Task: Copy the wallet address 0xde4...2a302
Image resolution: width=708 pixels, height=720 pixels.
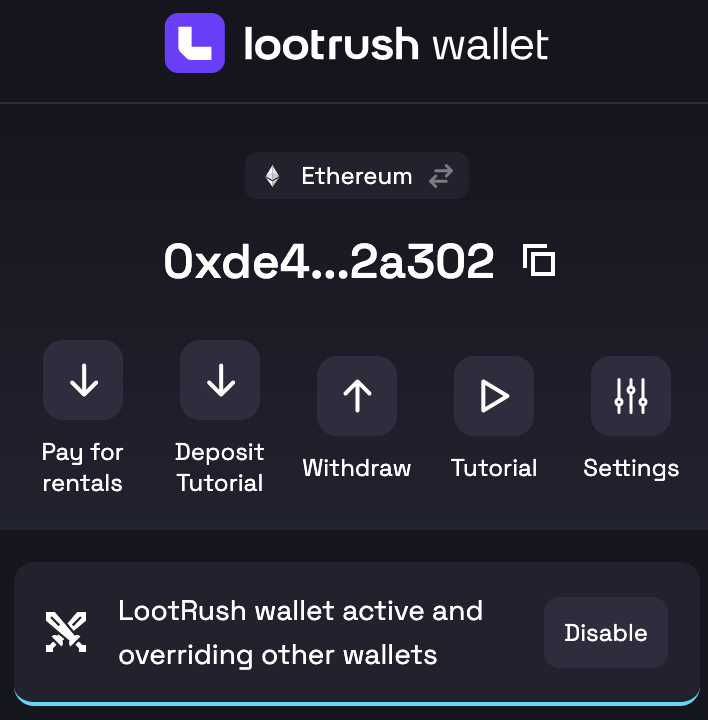Action: (x=539, y=261)
